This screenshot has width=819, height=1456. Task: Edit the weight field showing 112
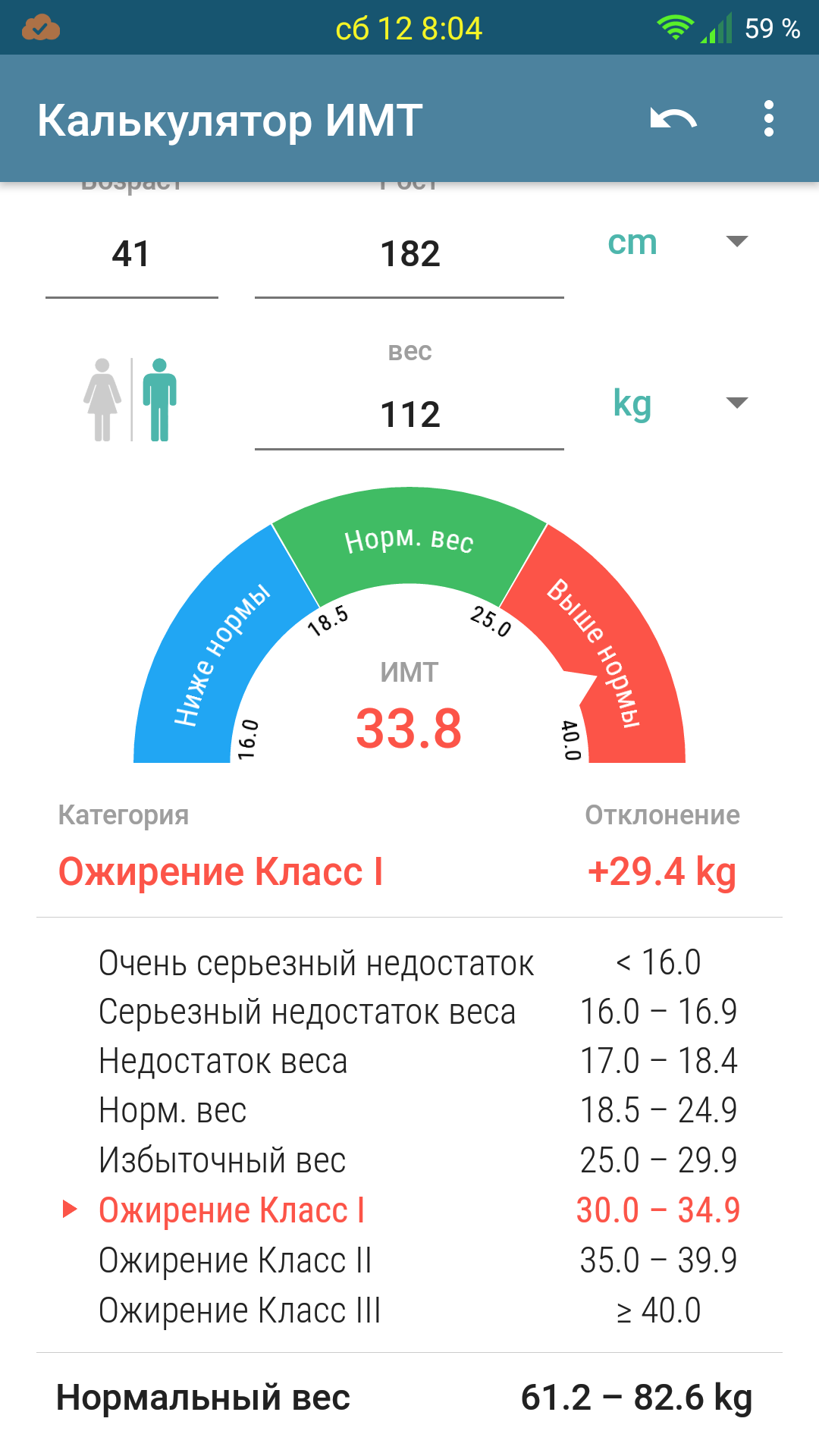pos(409,415)
